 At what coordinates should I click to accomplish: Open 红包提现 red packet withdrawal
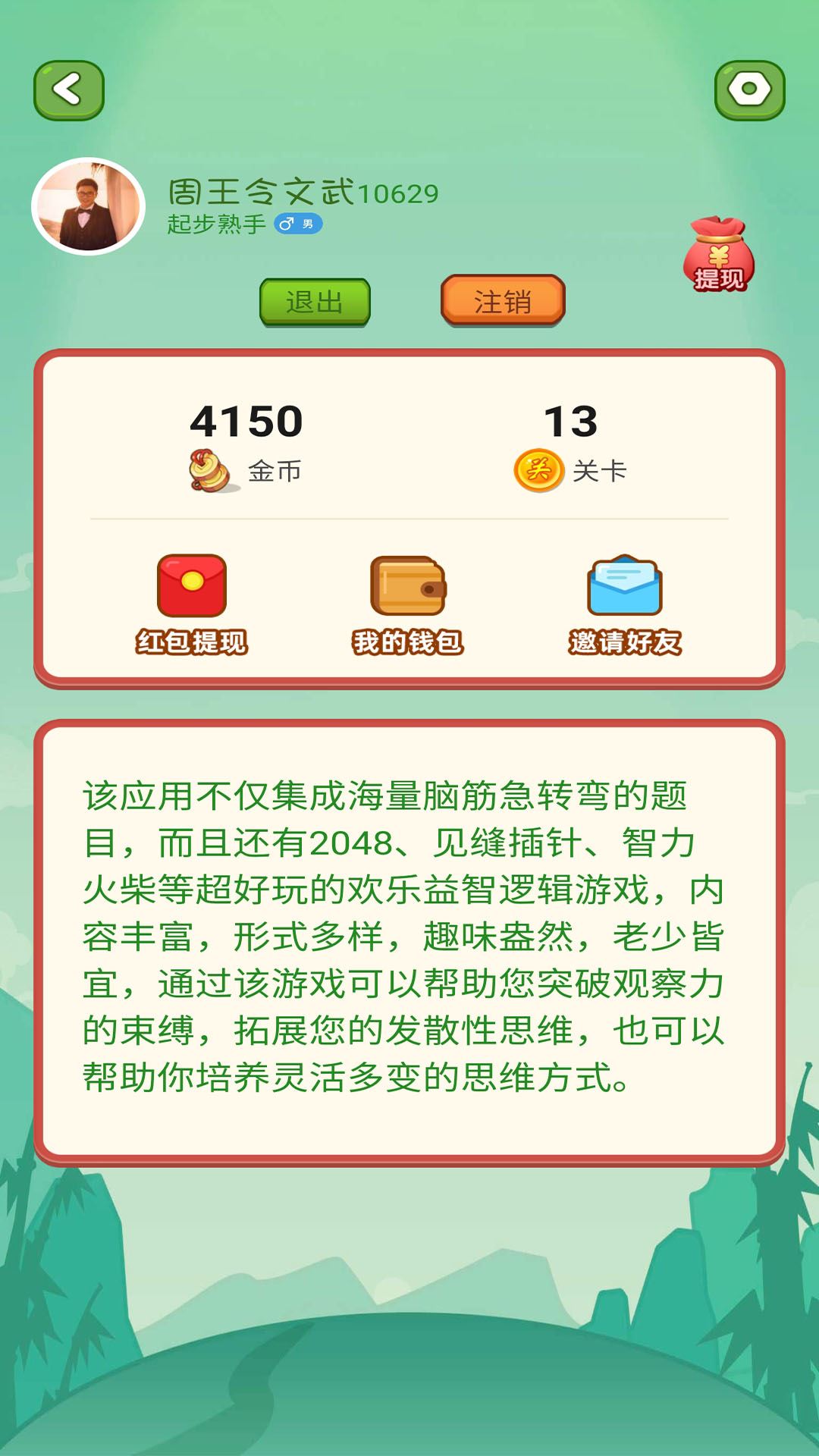tap(192, 604)
